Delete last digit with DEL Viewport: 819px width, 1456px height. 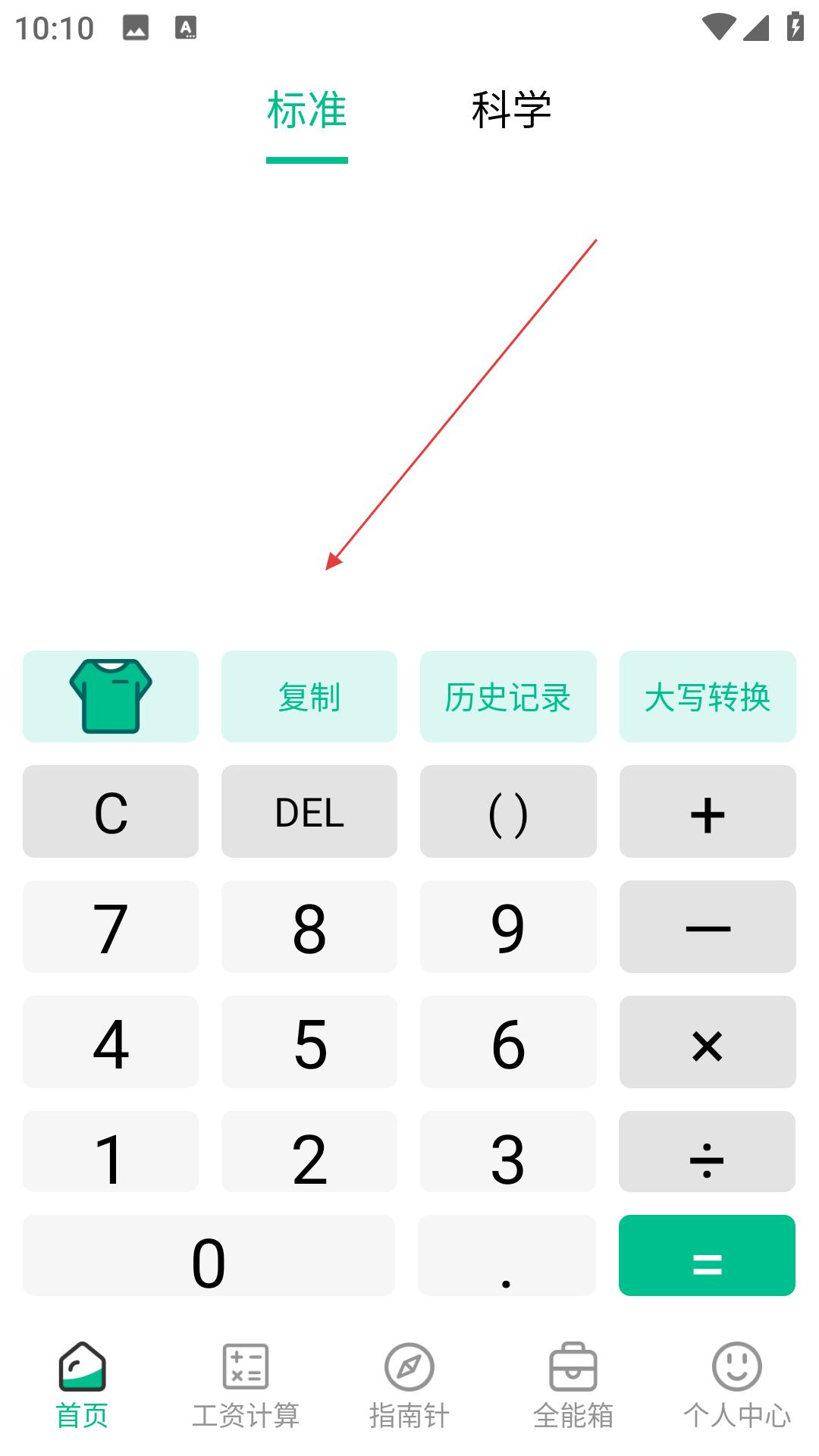tap(309, 811)
